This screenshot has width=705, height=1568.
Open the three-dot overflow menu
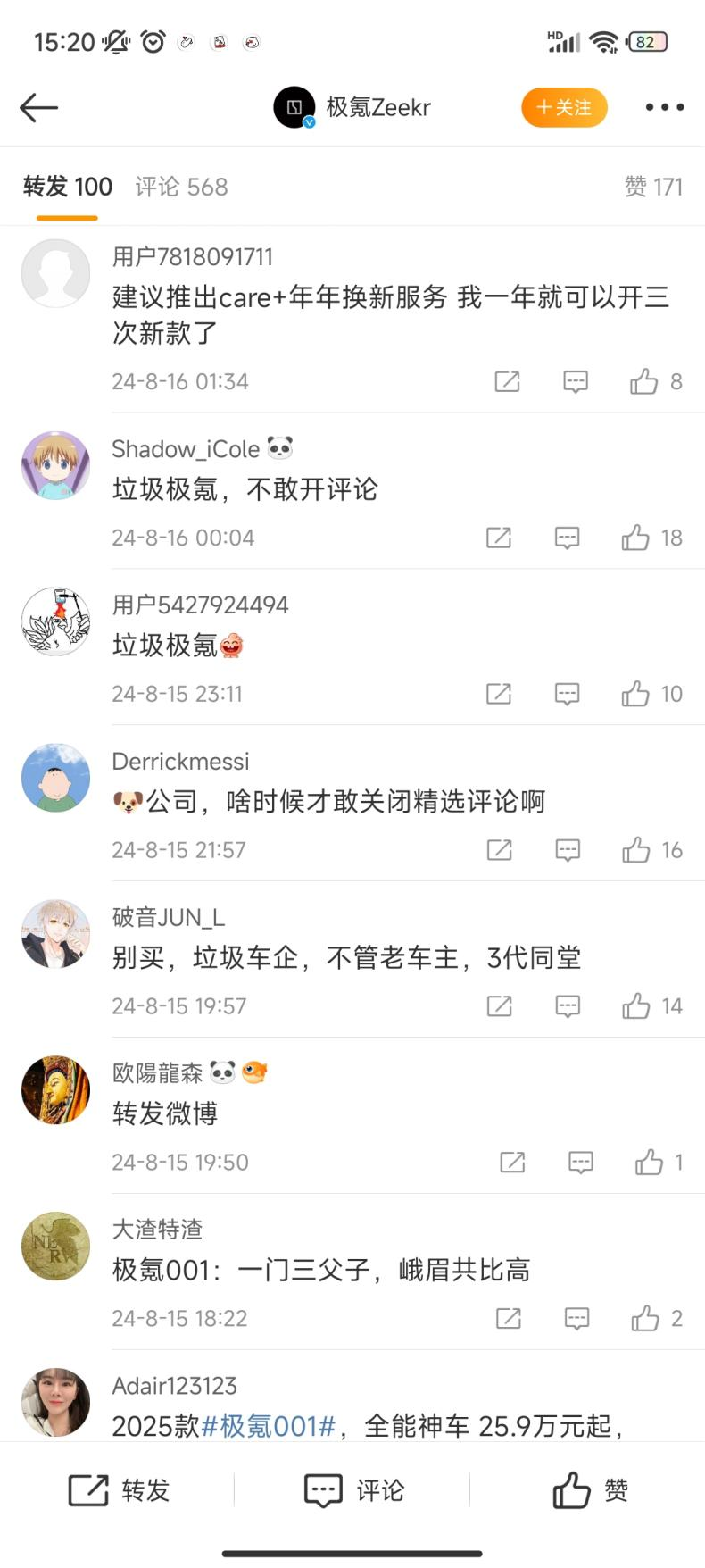pos(664,108)
